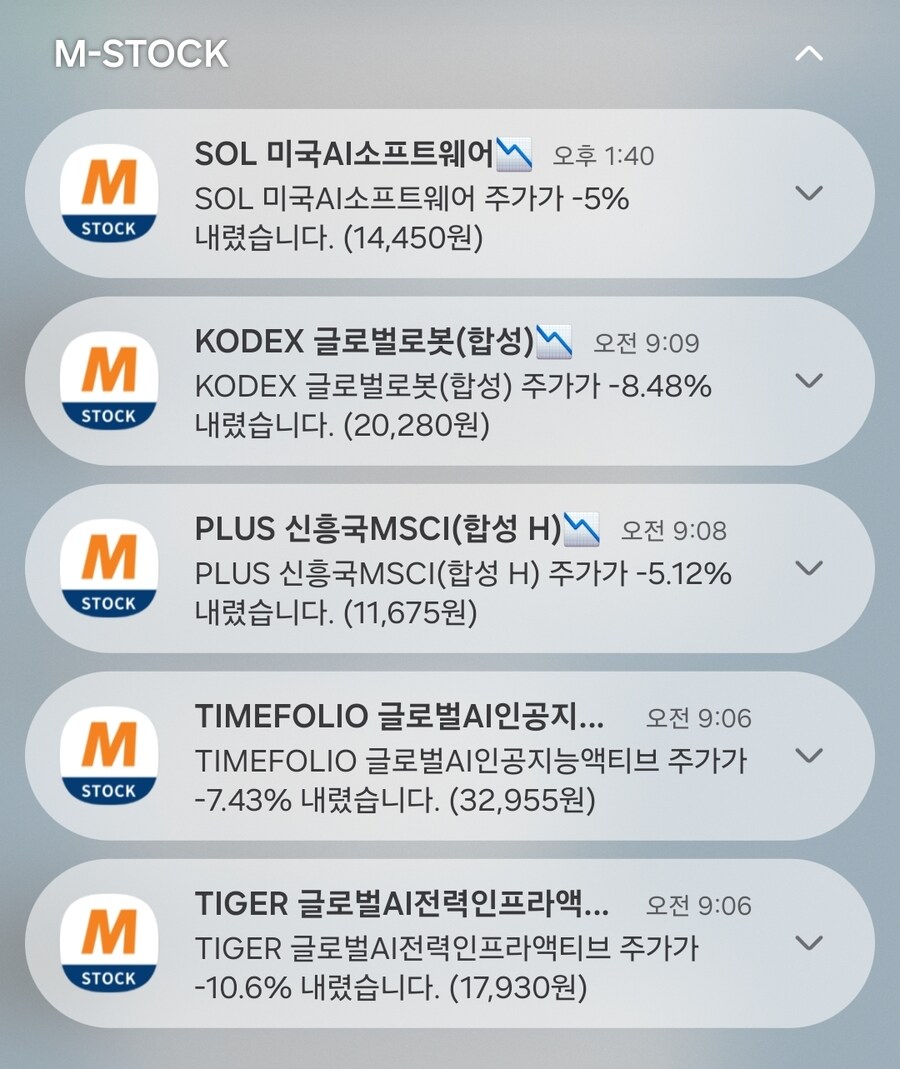
Task: Tap the M STOCK icon on PLUS 신흥국MSCI notification
Action: pos(108,568)
